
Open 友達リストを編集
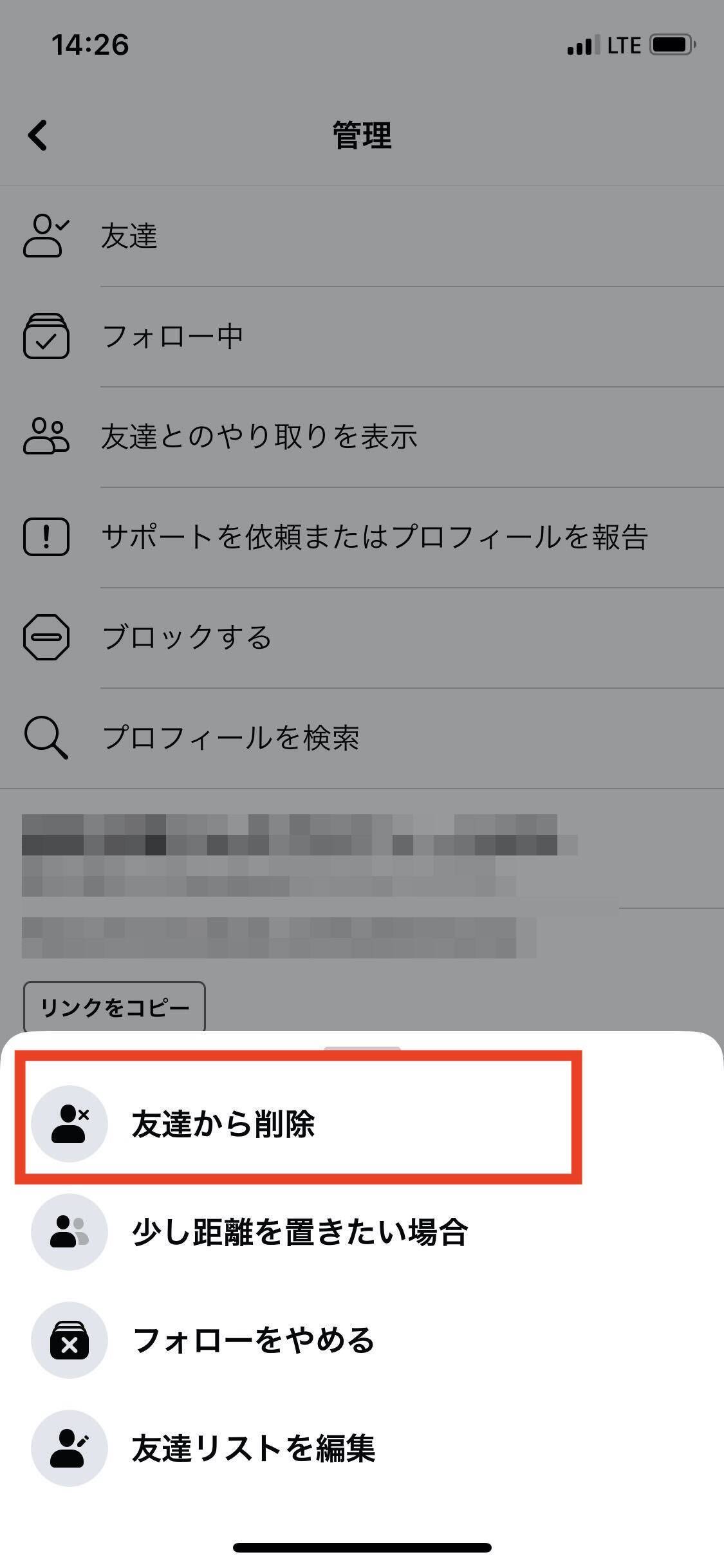(x=253, y=1448)
